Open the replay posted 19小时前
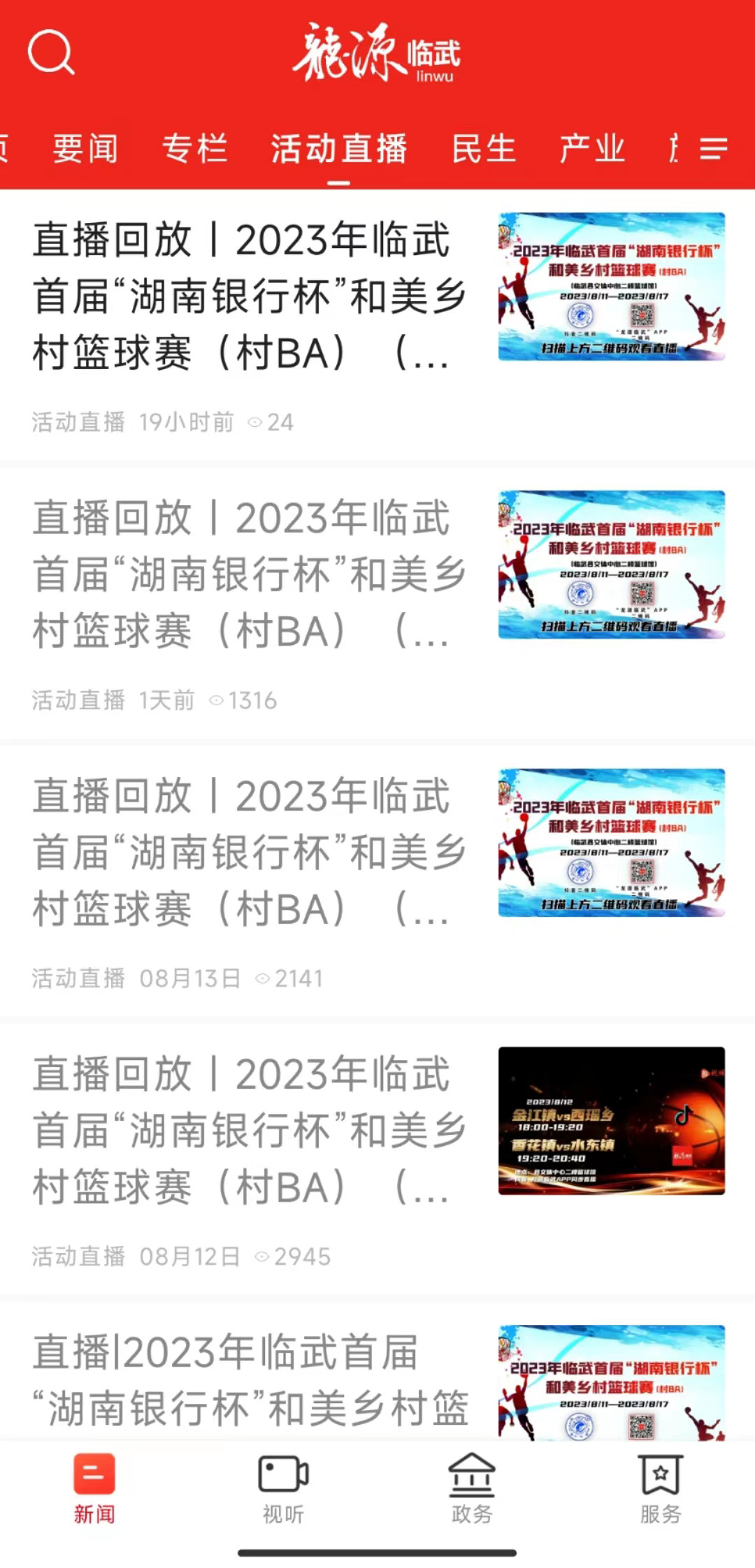Image resolution: width=755 pixels, height=1568 pixels. tap(377, 325)
